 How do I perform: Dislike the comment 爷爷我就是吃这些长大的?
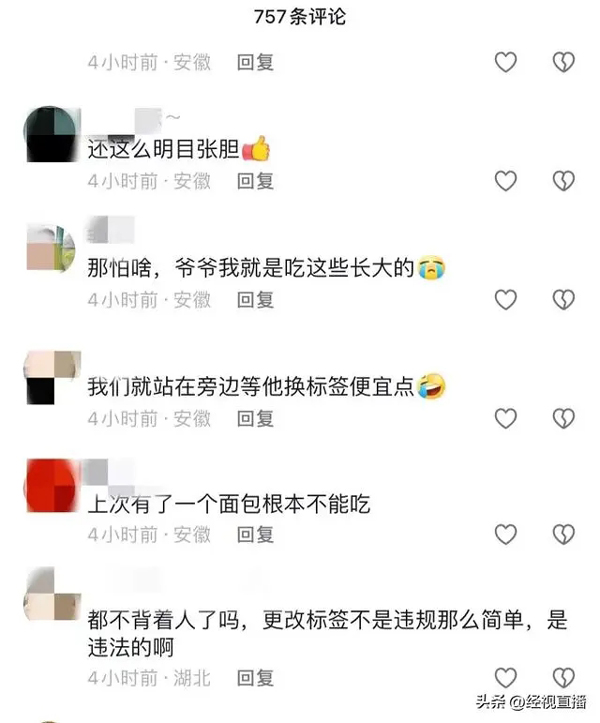(x=564, y=299)
